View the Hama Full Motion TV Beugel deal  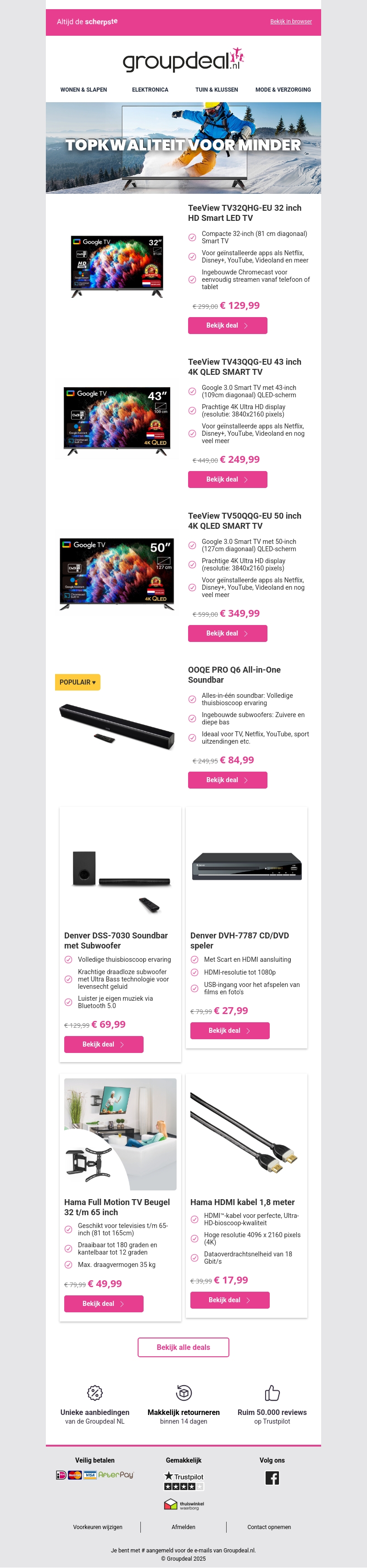point(104,1304)
